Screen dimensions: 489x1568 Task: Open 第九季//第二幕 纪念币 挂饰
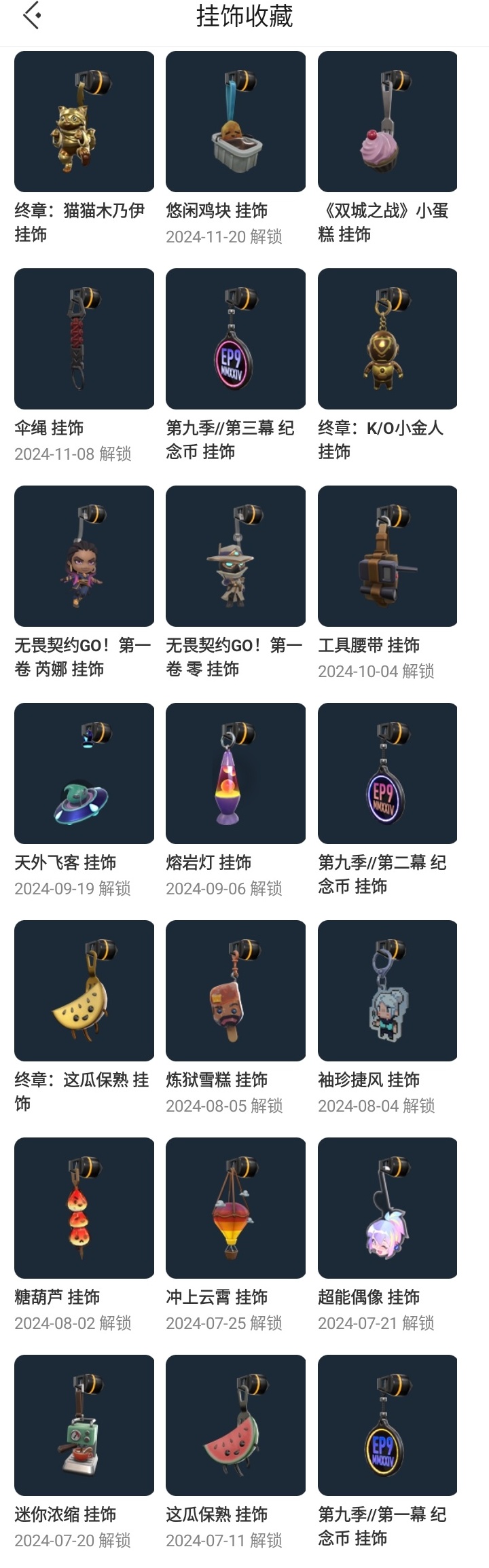(x=387, y=773)
